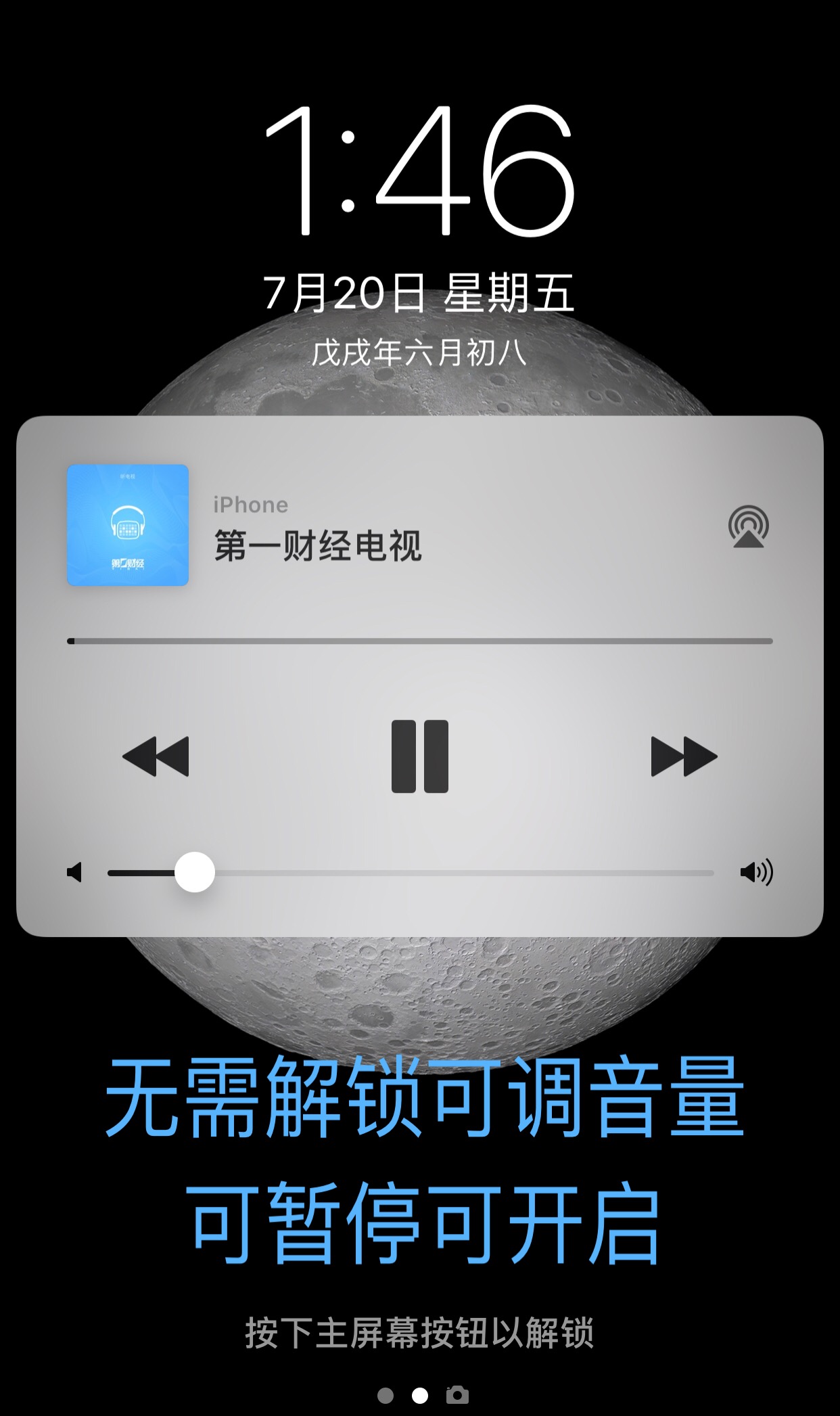Tap the playback progress bar to seek
The height and width of the screenshot is (1416, 840).
[x=419, y=641]
